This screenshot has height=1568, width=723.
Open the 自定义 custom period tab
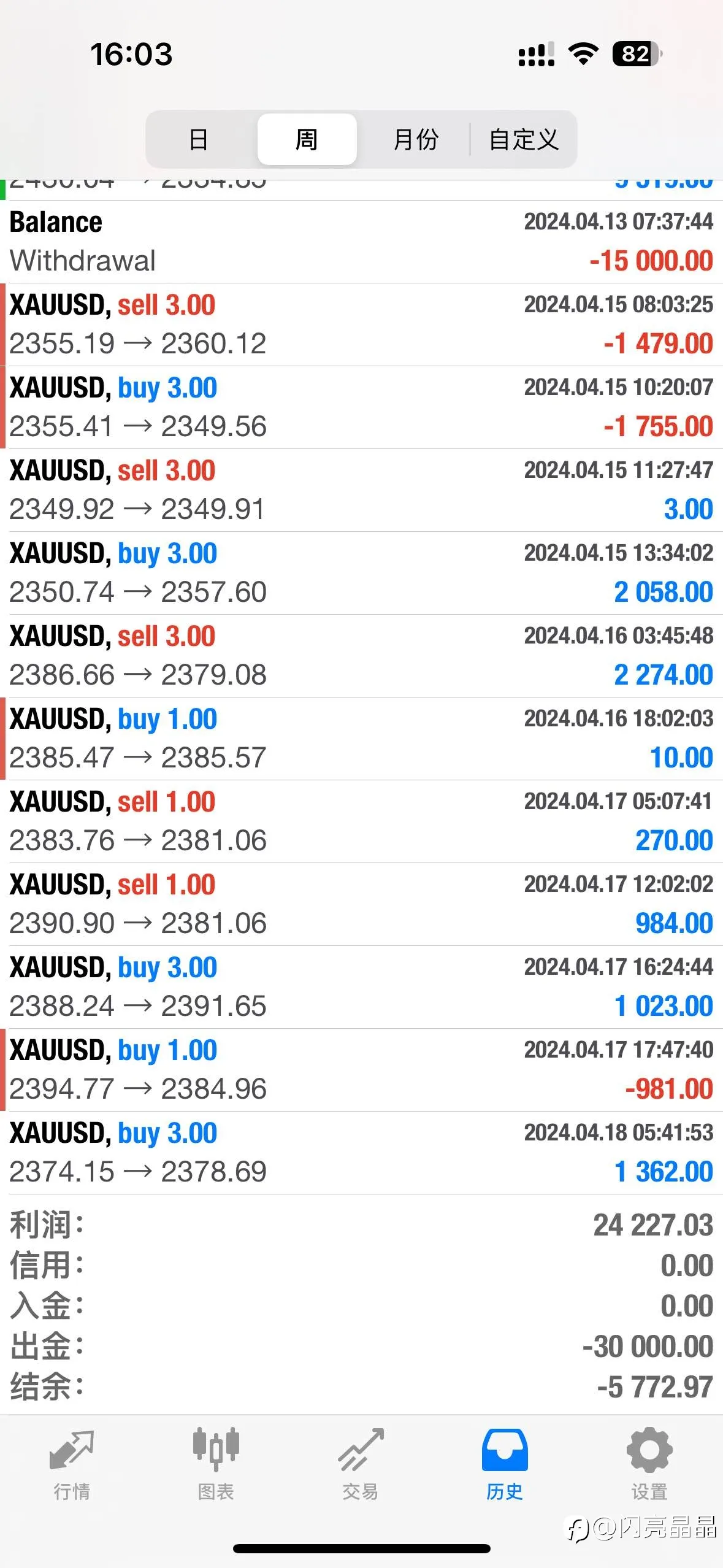tap(523, 139)
